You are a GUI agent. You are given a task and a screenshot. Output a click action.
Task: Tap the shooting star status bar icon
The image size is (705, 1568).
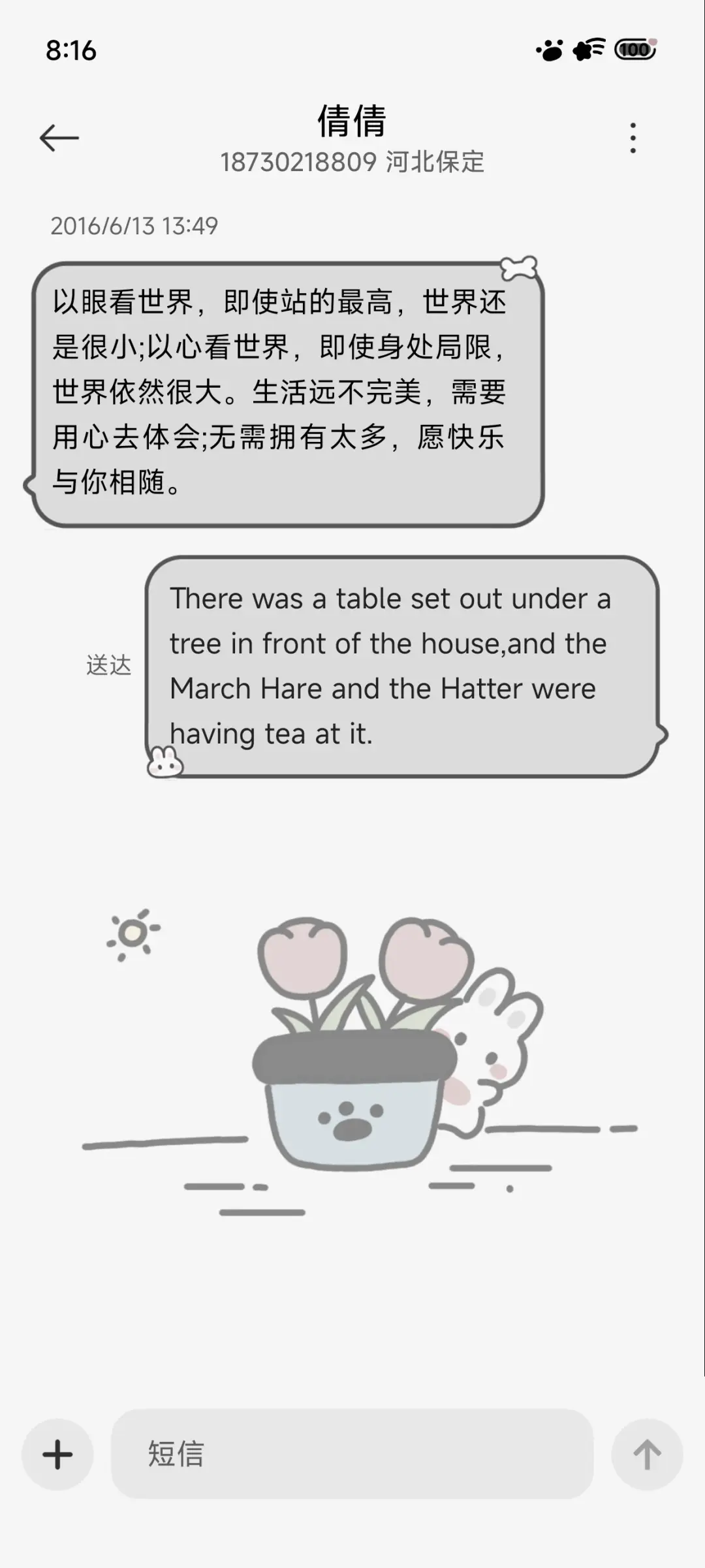tap(588, 49)
